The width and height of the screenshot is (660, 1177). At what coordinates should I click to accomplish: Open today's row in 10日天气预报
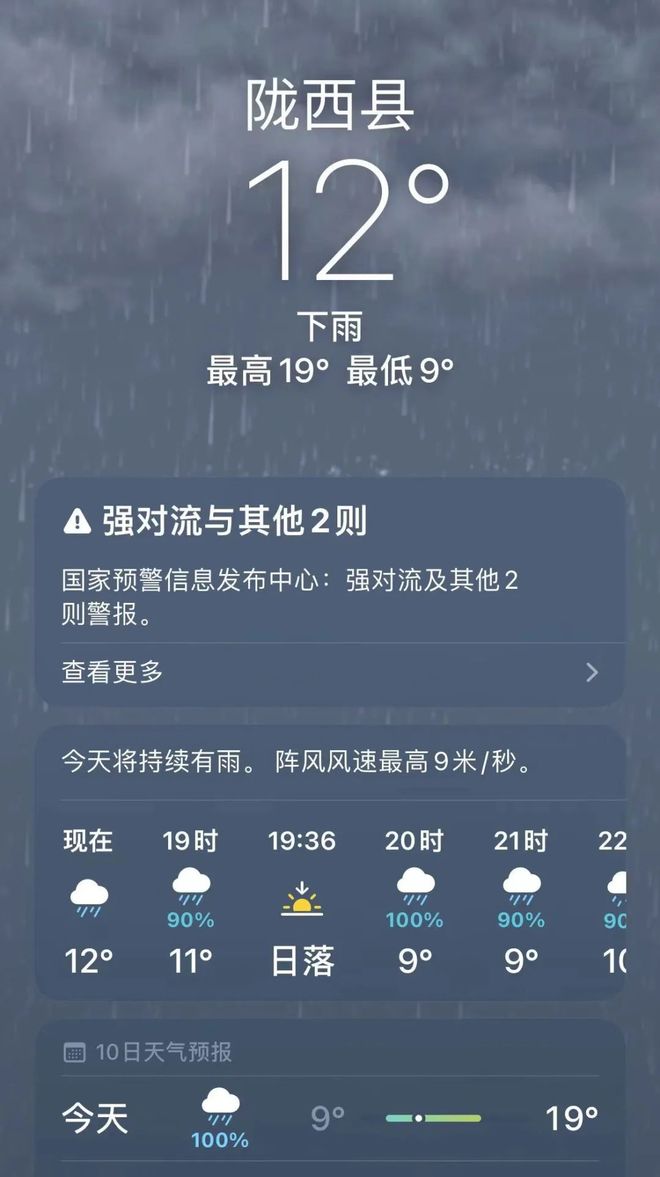330,1118
